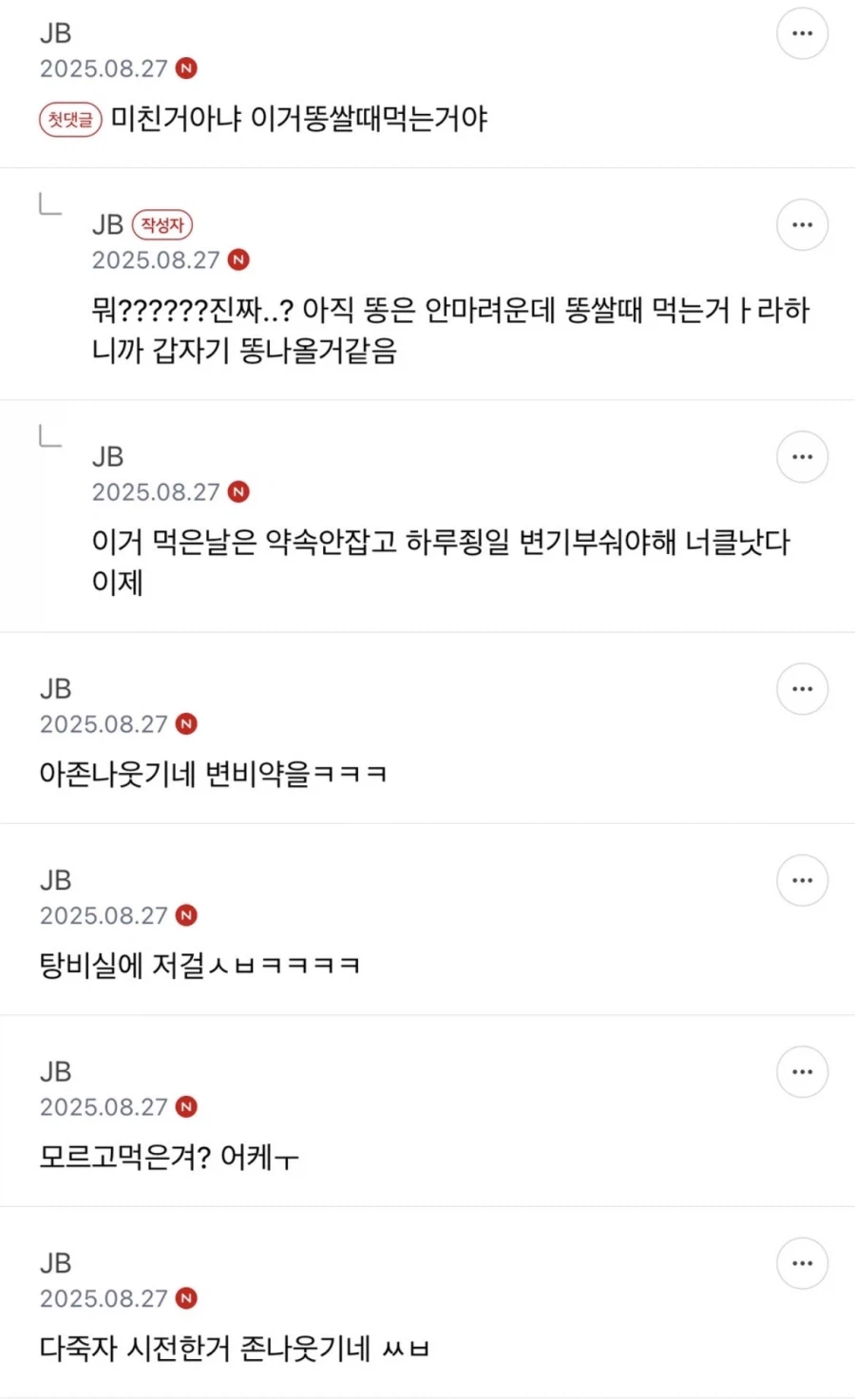
Task: Click the N new-post badge on the first comment
Action: tap(187, 67)
